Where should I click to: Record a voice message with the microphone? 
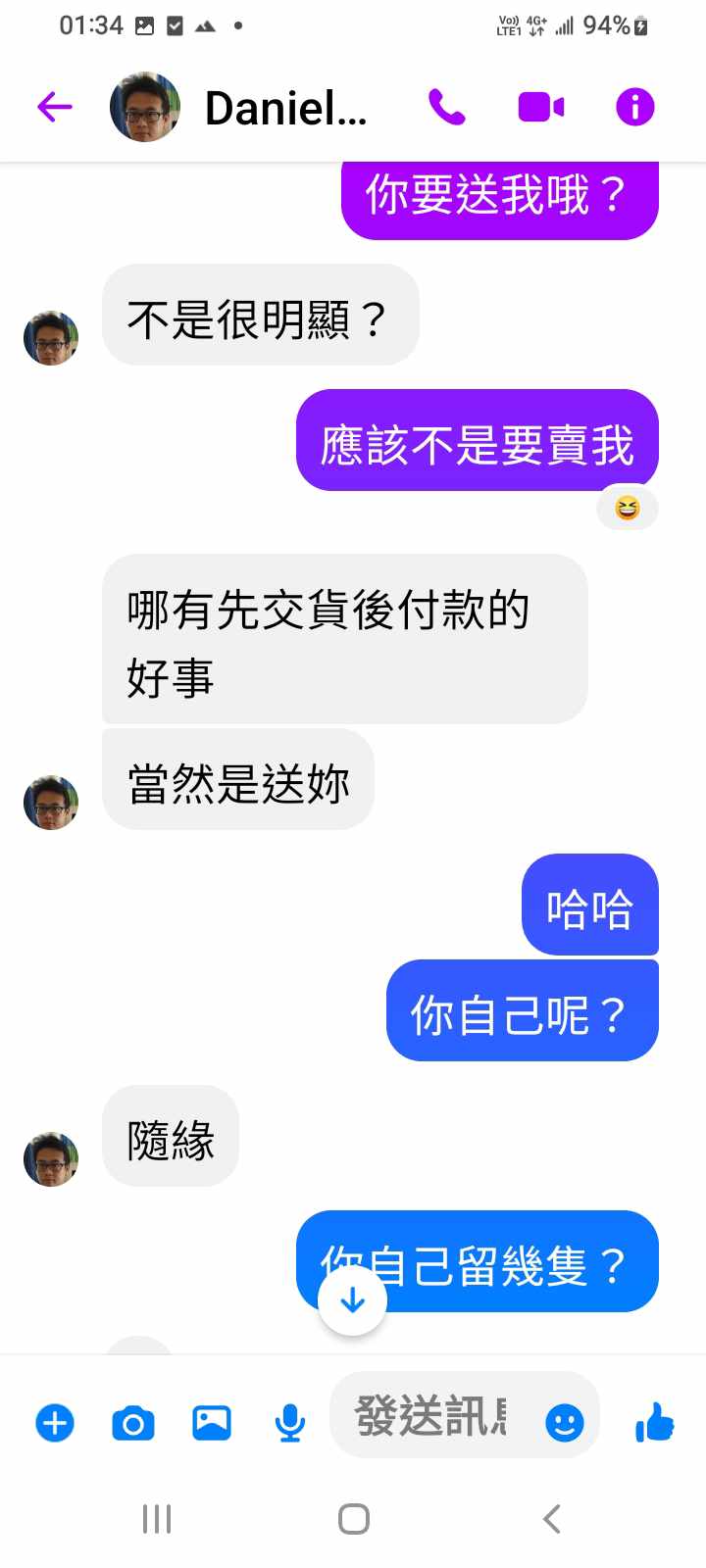289,1422
